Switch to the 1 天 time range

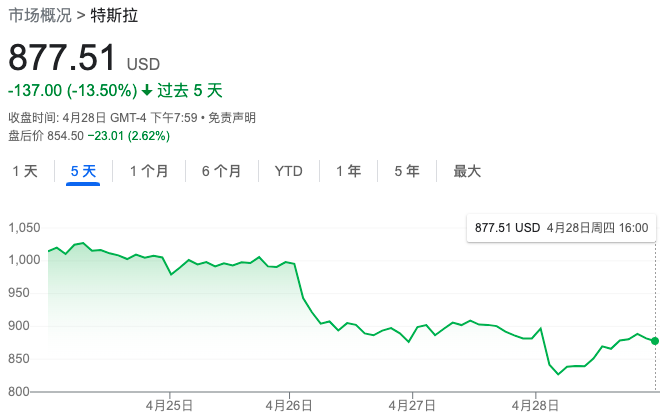25,171
